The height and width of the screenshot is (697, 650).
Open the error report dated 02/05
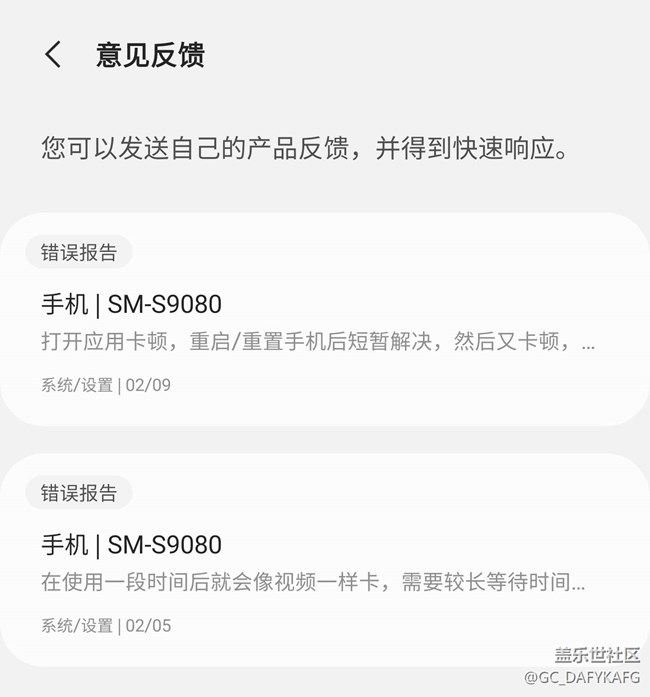click(320, 560)
